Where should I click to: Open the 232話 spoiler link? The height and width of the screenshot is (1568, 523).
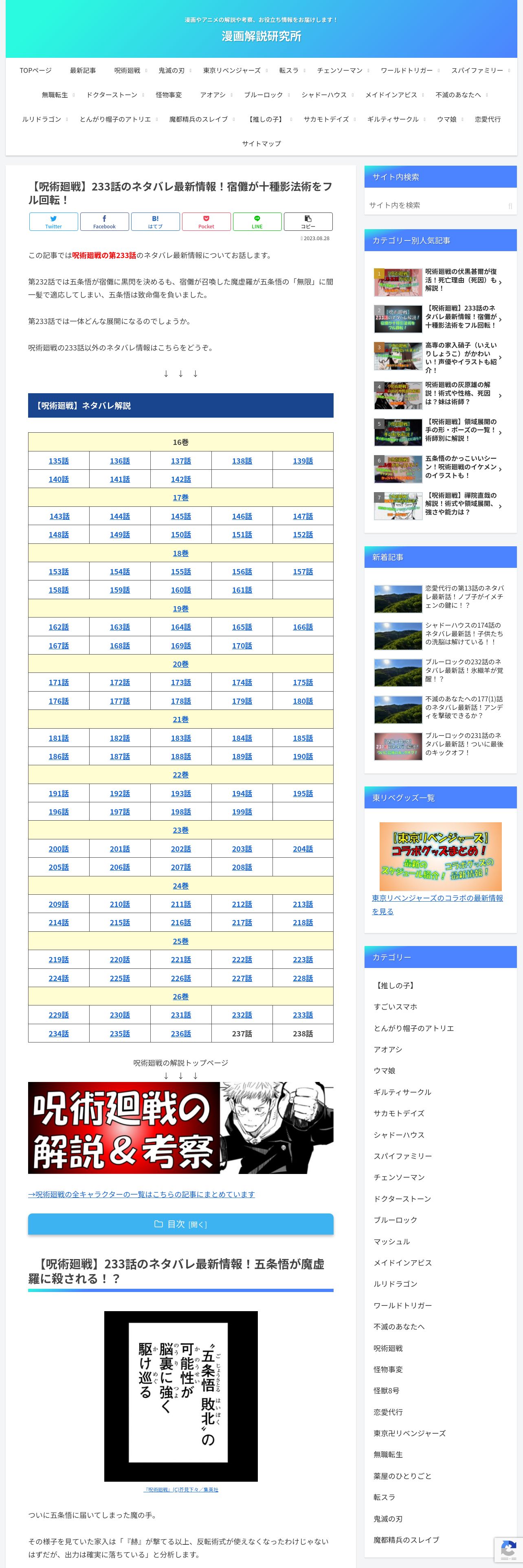242,1015
